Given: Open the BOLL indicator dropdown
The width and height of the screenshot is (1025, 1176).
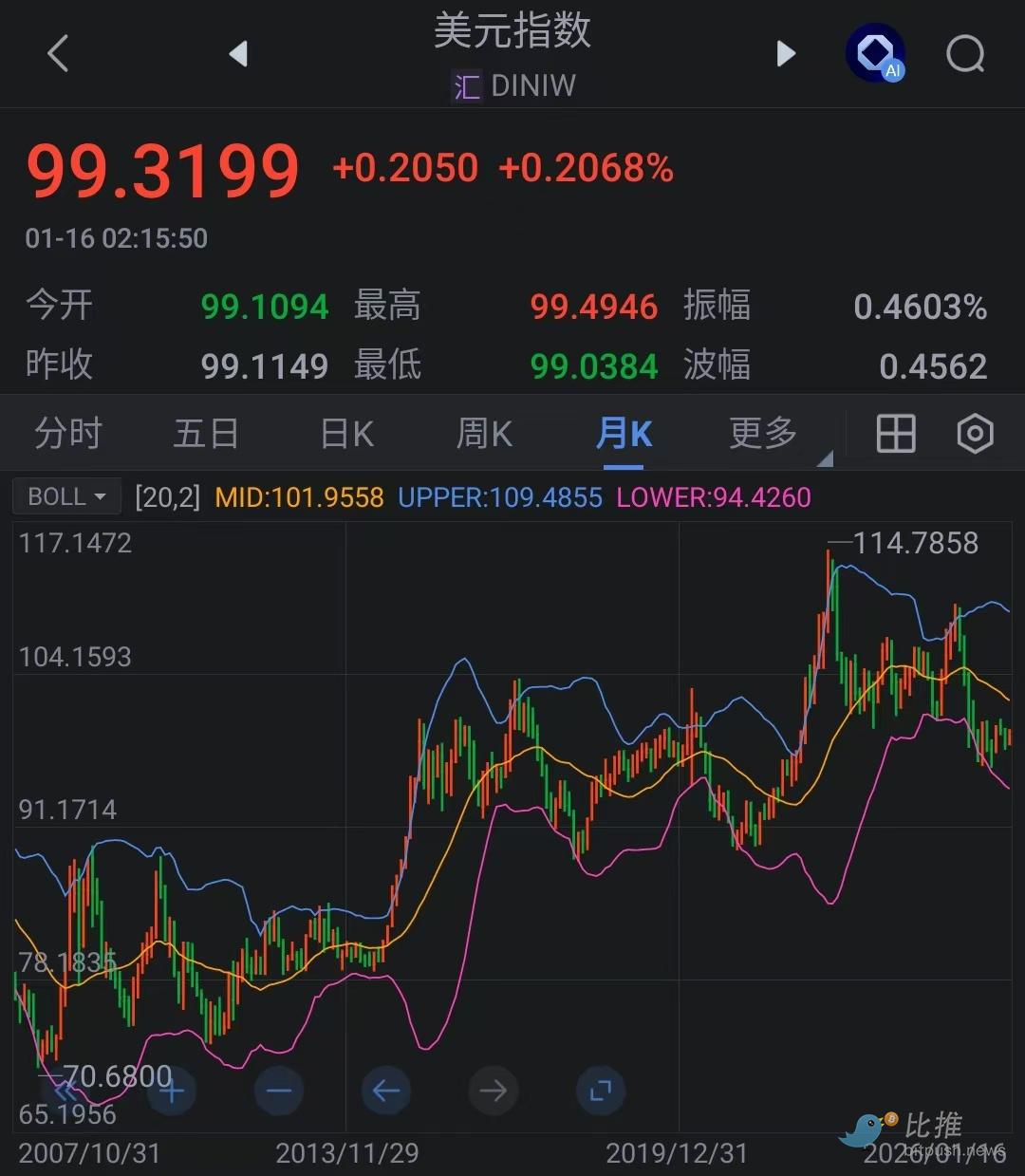Looking at the screenshot, I should coord(66,496).
